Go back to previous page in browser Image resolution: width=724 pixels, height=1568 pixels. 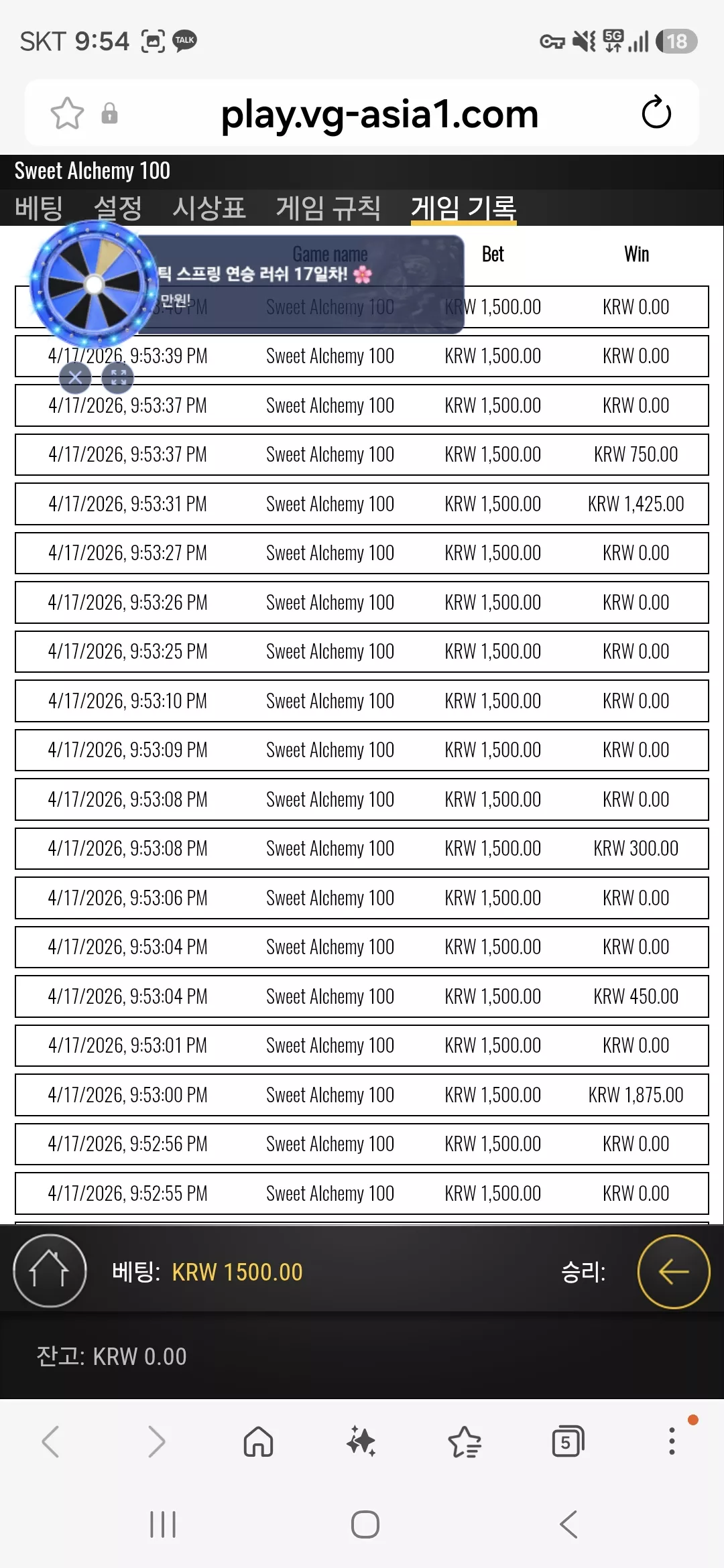(51, 1441)
